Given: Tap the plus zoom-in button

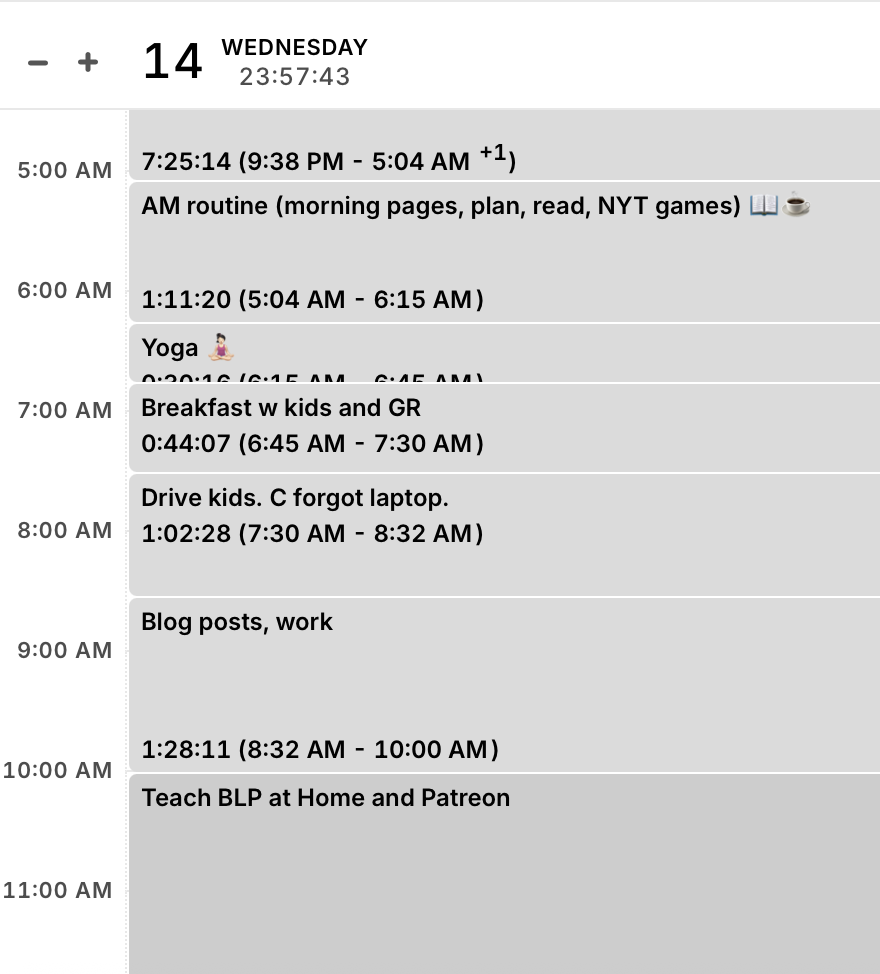Looking at the screenshot, I should coord(88,63).
